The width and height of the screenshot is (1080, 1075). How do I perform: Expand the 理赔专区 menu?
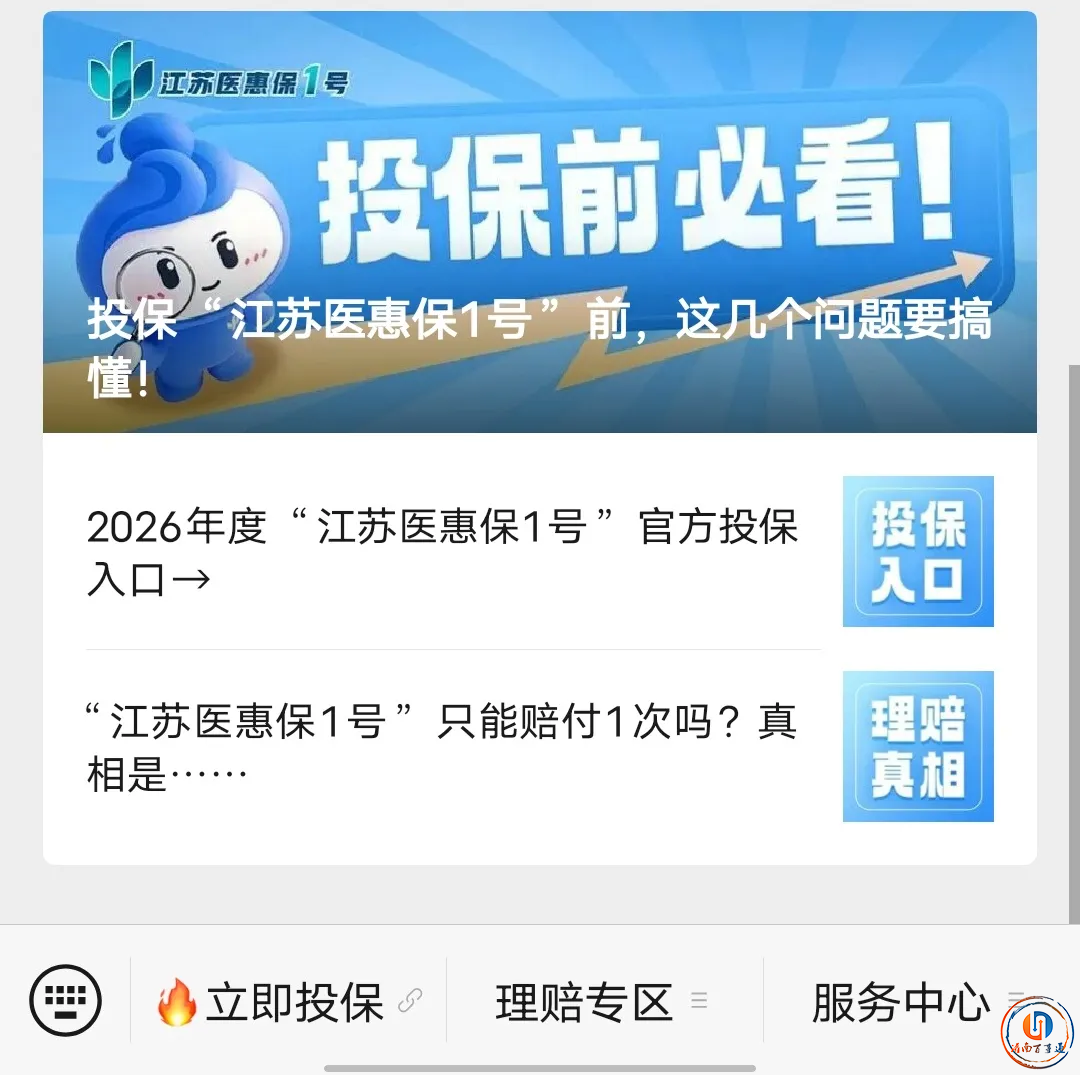600,1002
